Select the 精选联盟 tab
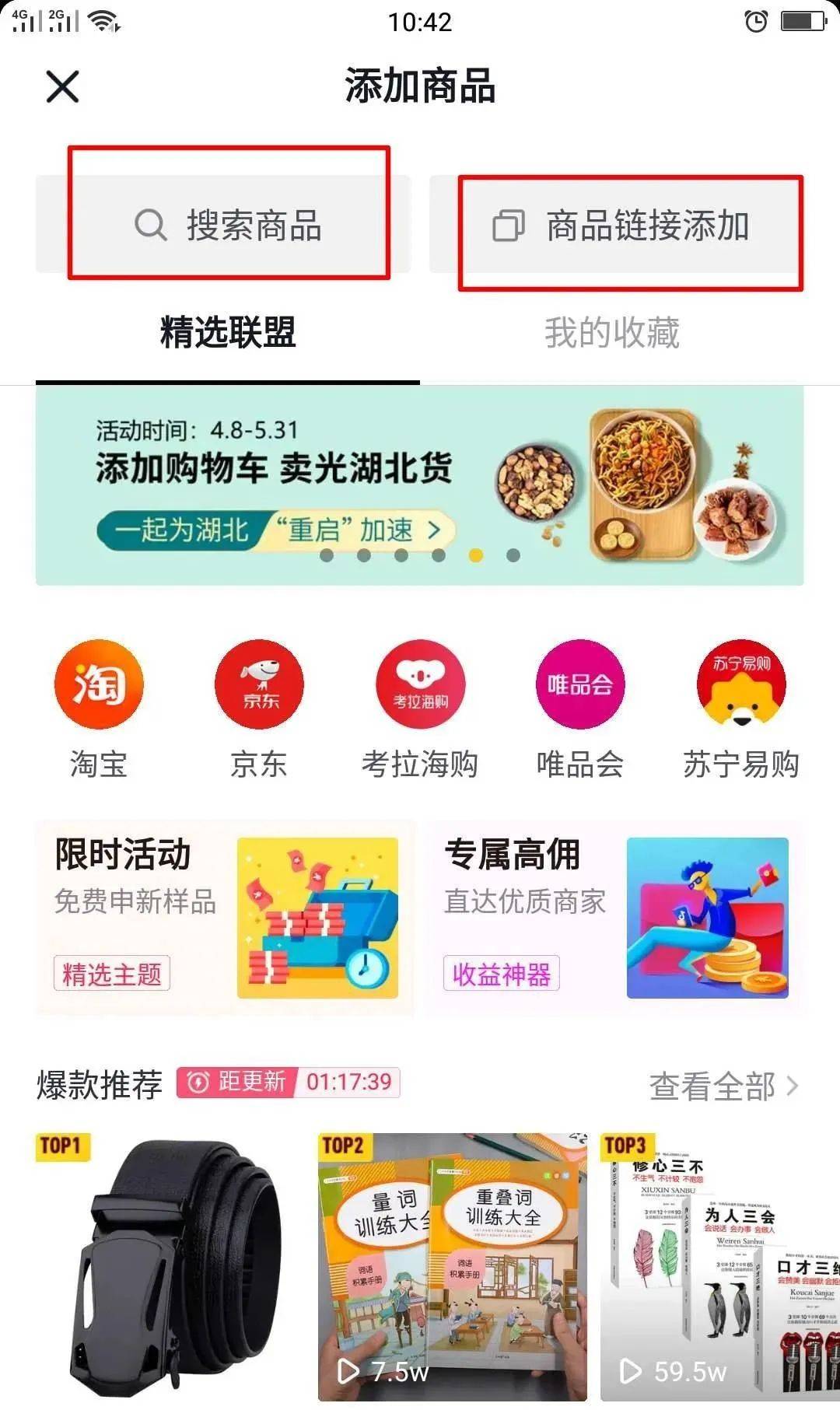This screenshot has width=840, height=1410. [x=226, y=333]
